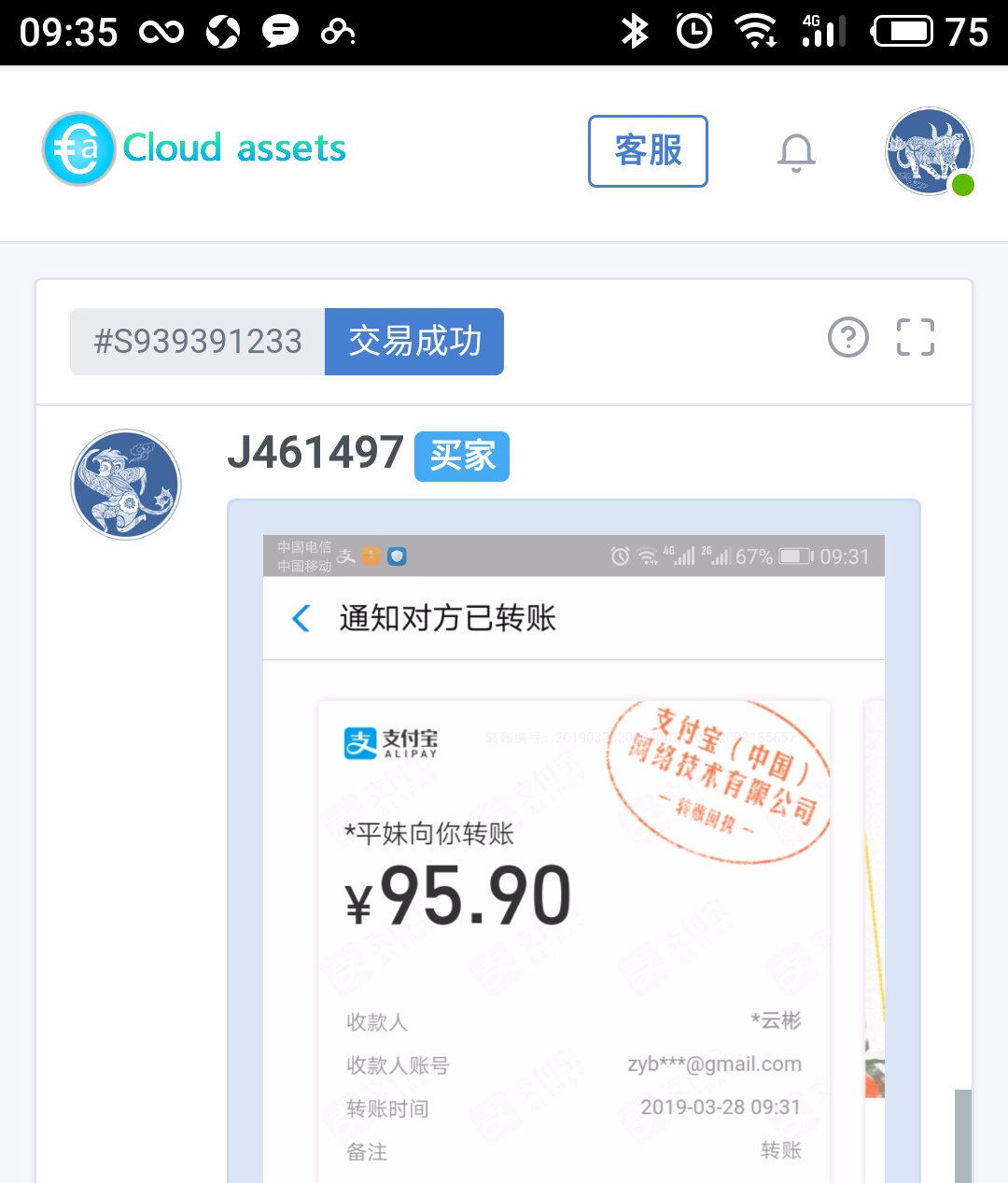This screenshot has height=1183, width=1008.
Task: Expand the chat to fullscreen
Action: pos(915,338)
